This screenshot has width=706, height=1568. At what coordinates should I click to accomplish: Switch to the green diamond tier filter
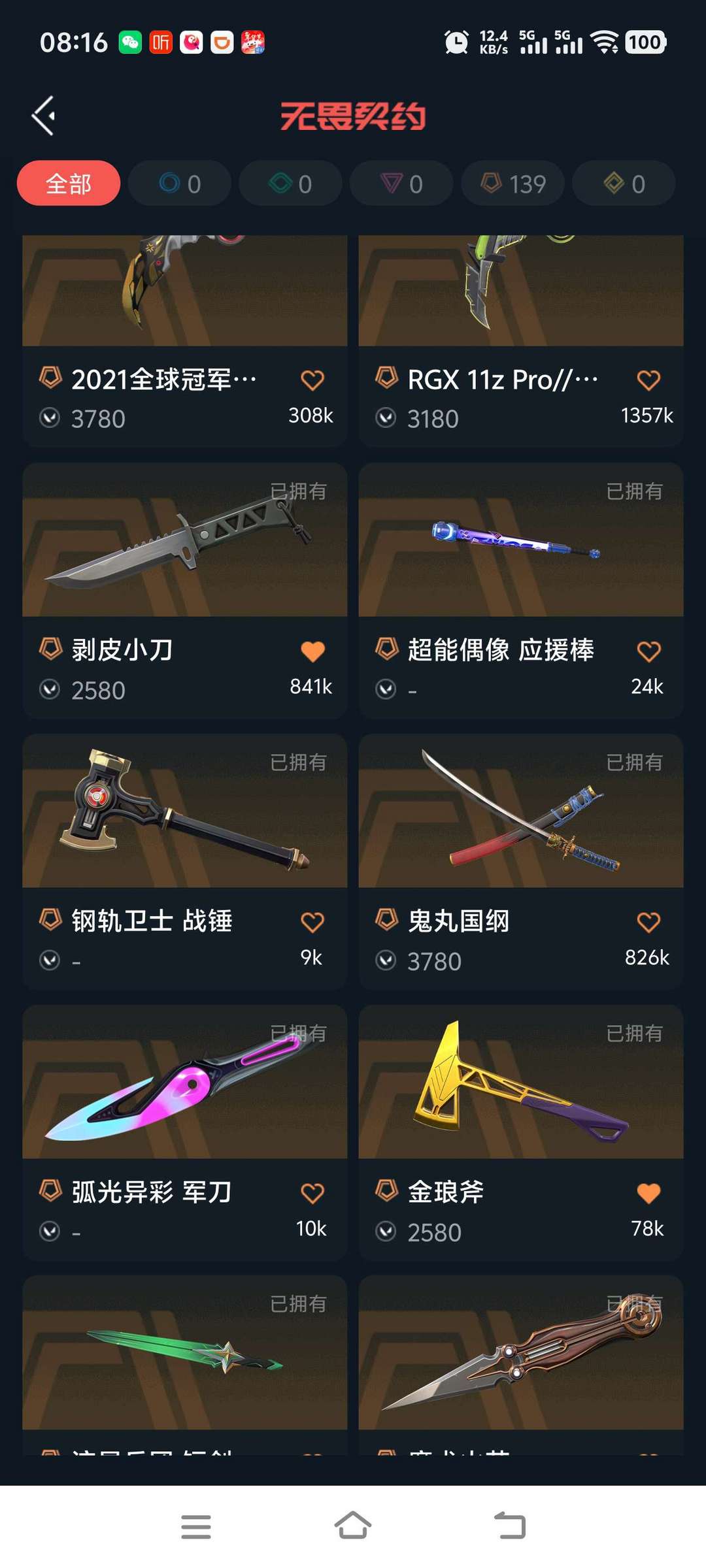click(x=290, y=184)
